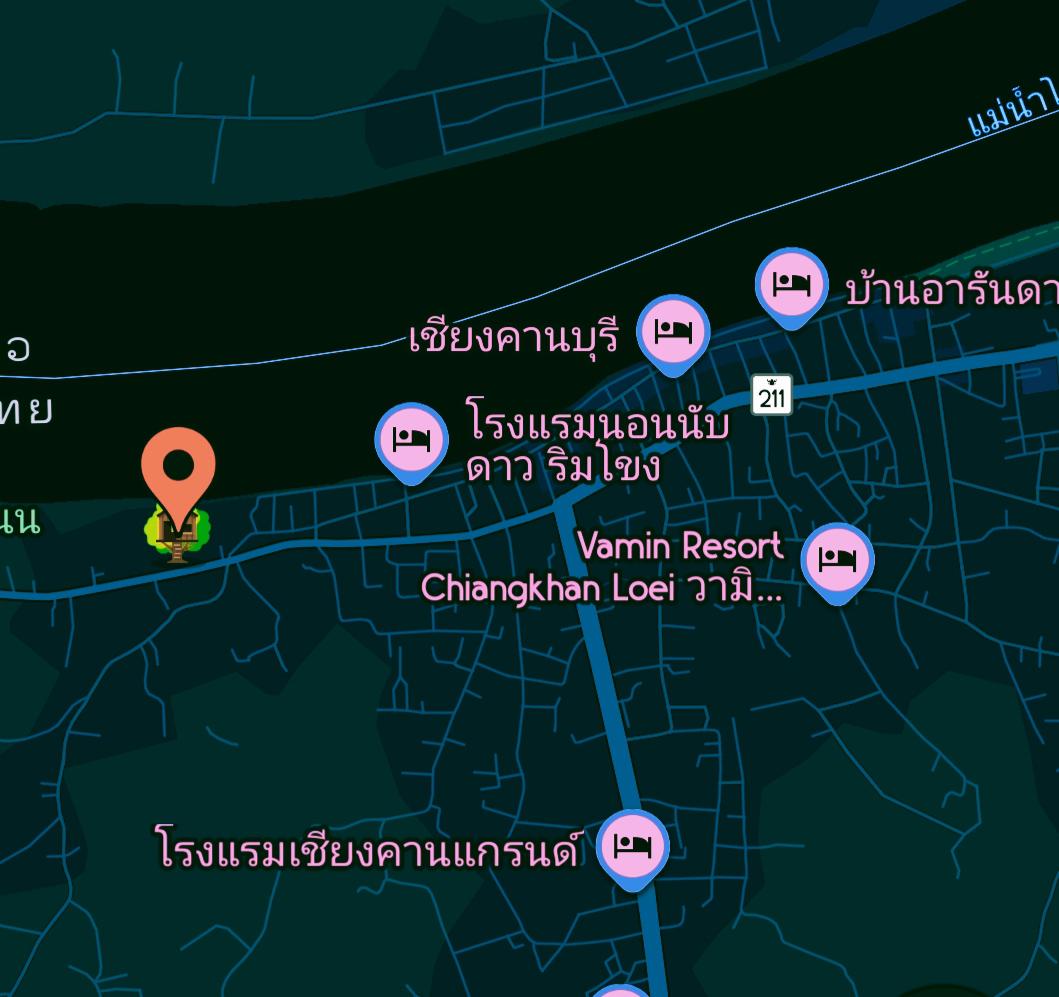Open the โรงแรมเชียงคานแกรนด์ hotel marker
This screenshot has height=997, width=1059.
(632, 846)
